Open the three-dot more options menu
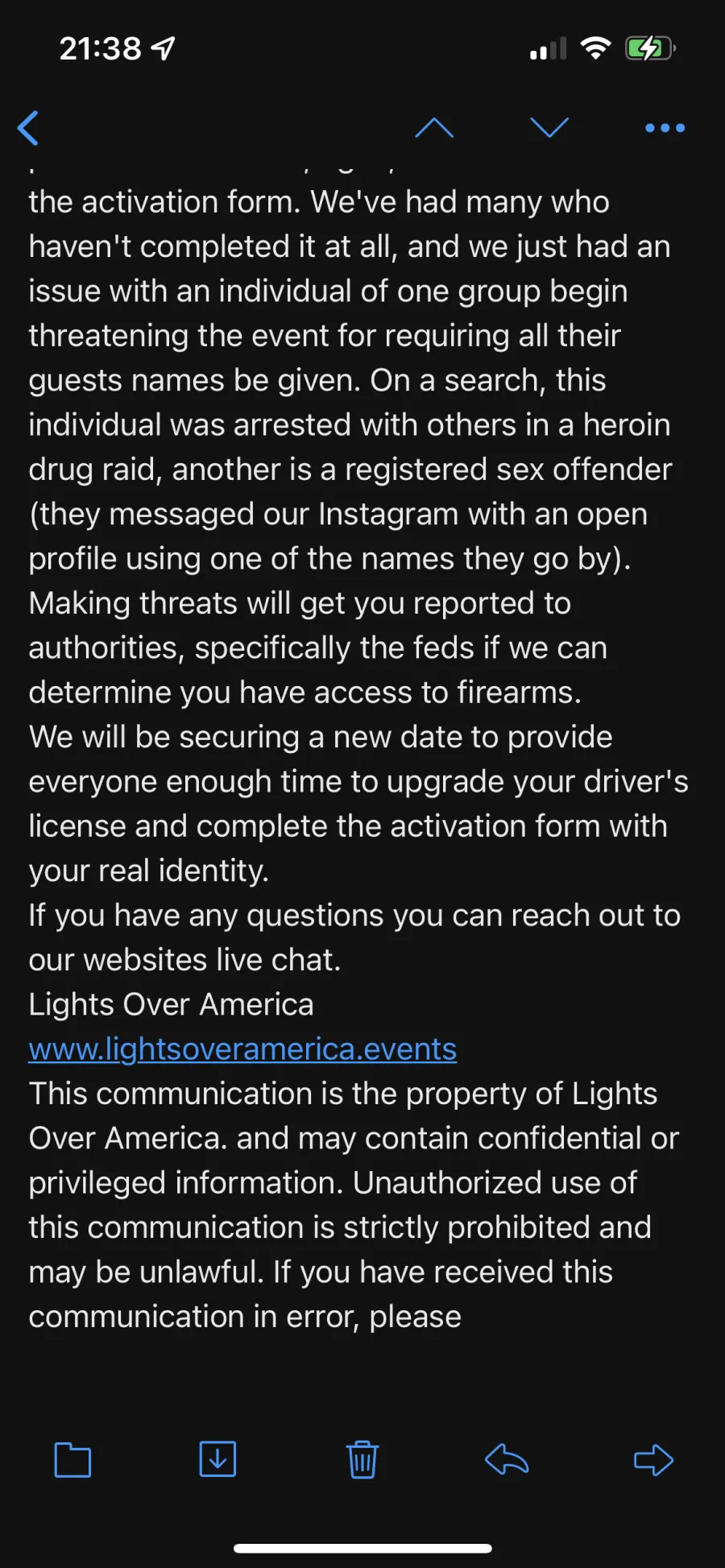This screenshot has width=725, height=1568. (665, 127)
